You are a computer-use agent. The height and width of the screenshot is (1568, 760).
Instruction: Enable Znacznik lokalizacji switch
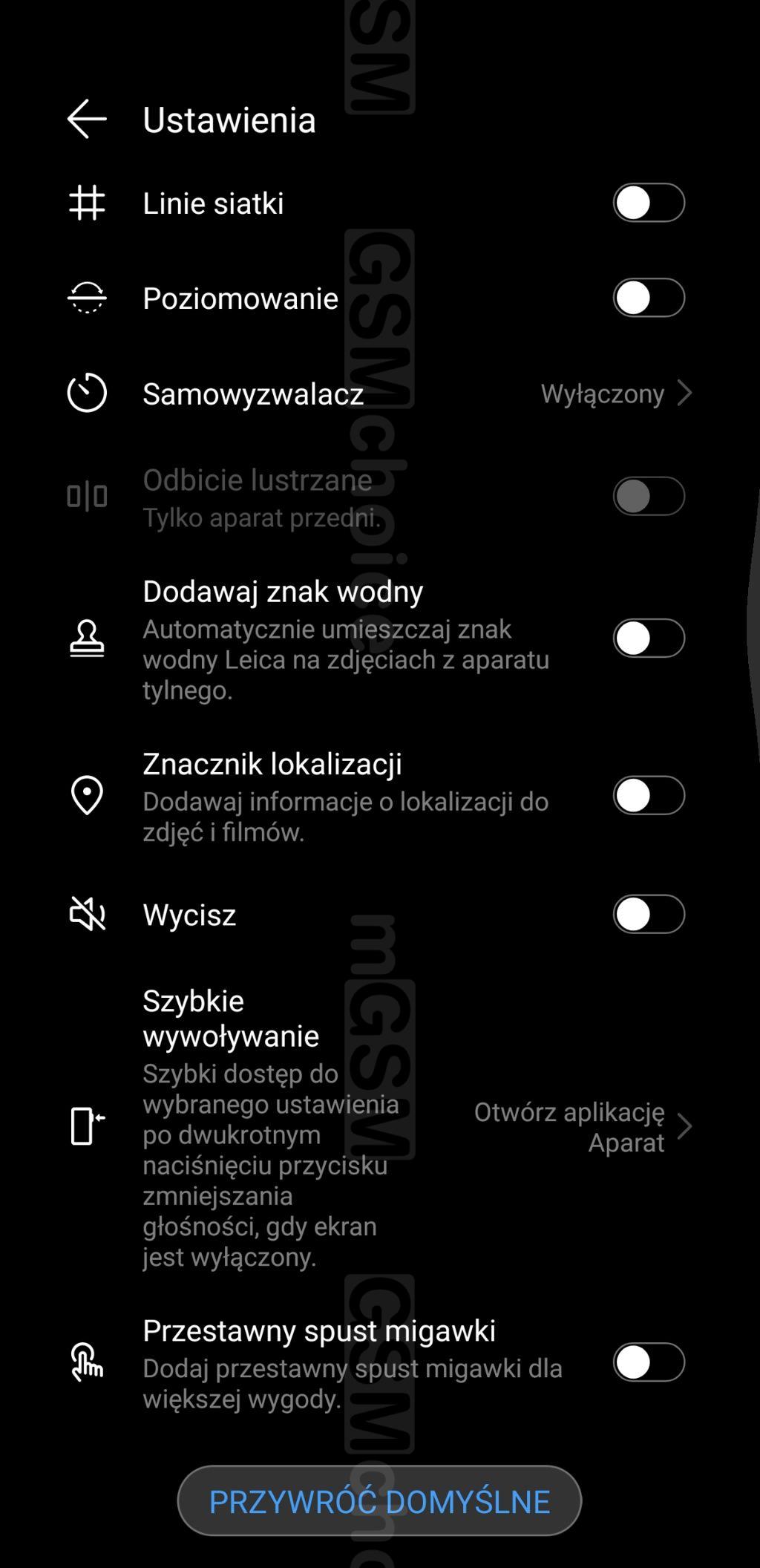point(648,795)
